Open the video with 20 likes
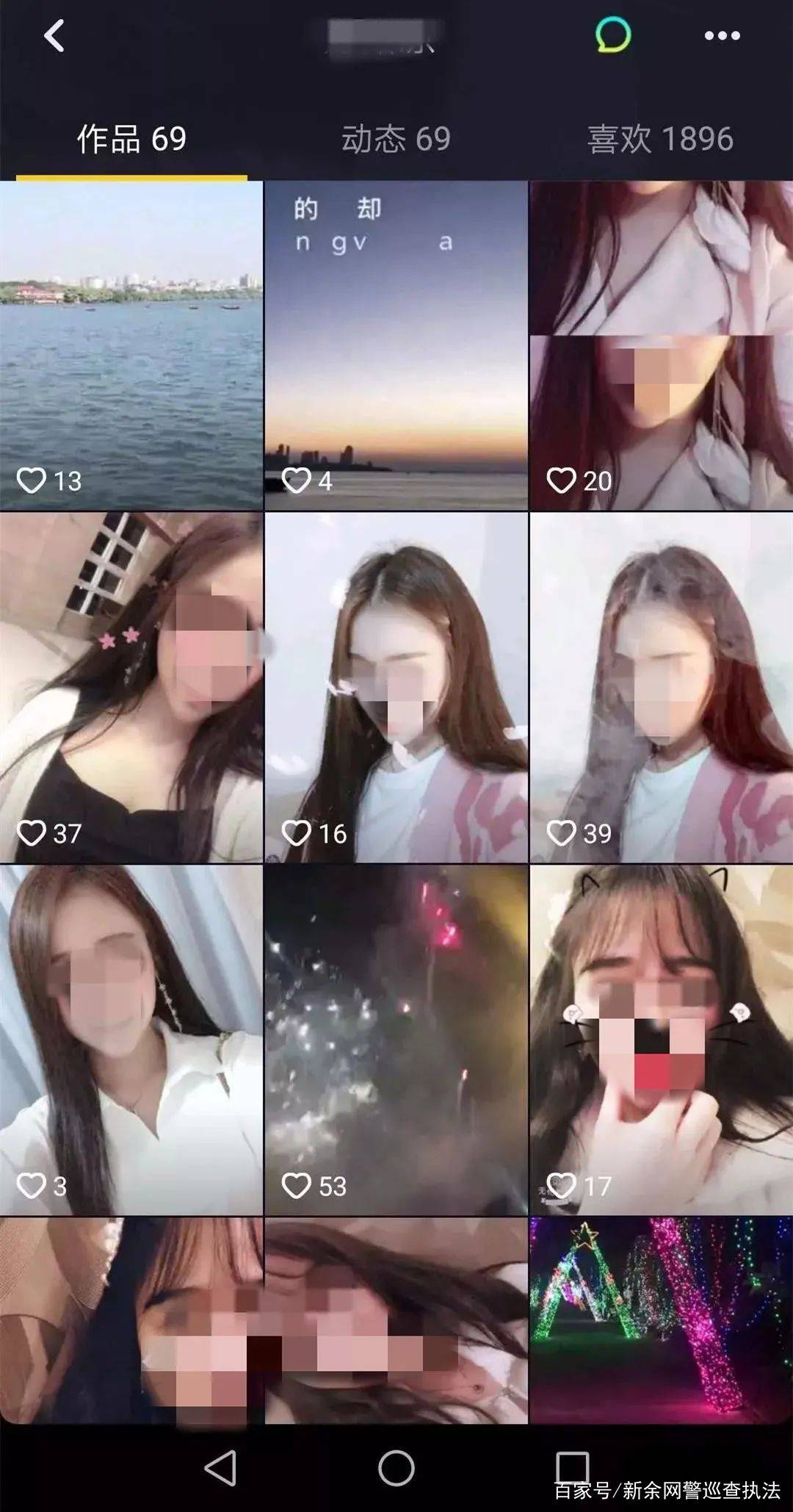Screen dimensions: 793x1512 tap(661, 345)
